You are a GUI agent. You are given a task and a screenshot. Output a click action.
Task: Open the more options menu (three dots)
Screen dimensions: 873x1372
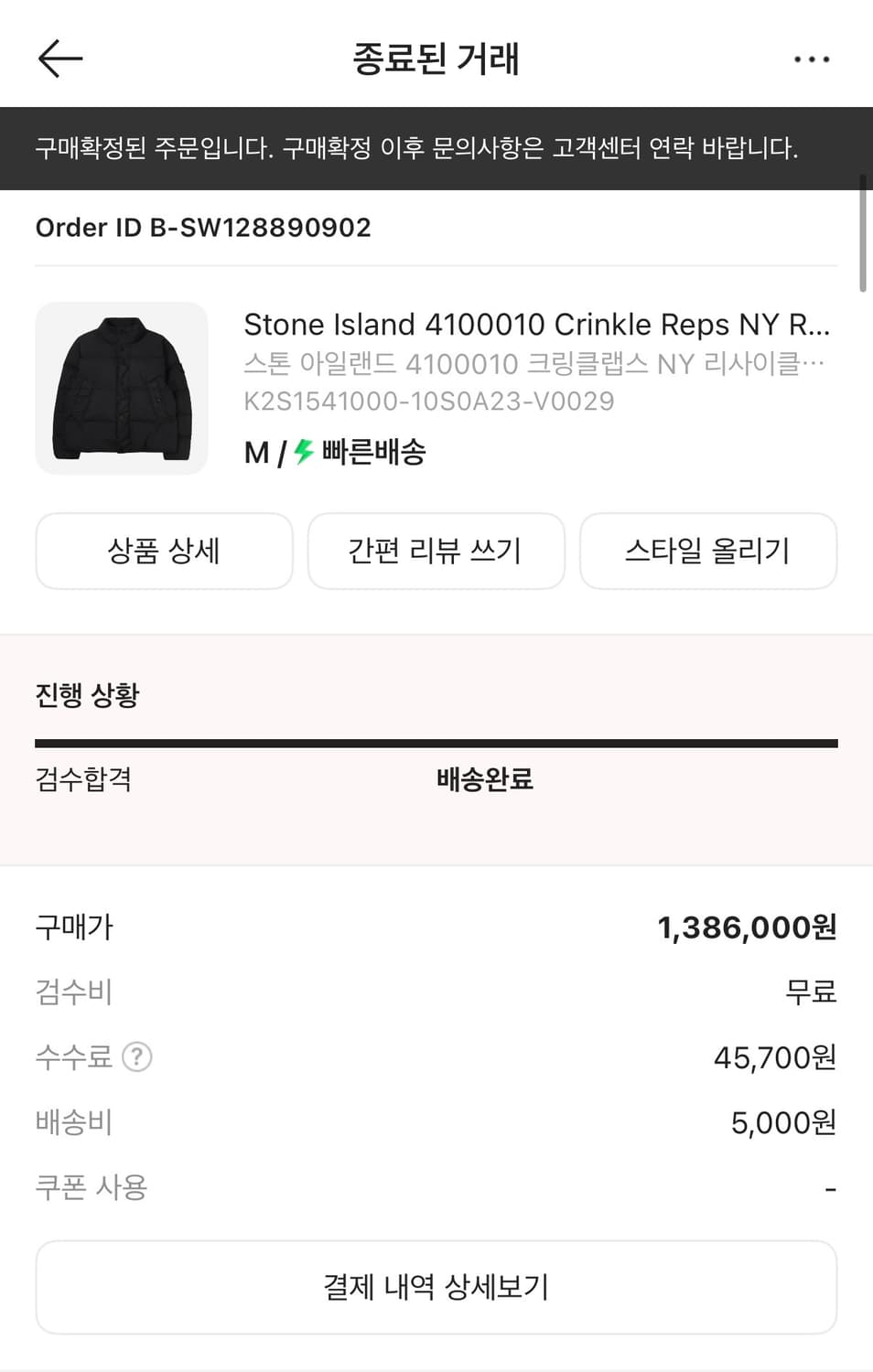coord(811,59)
